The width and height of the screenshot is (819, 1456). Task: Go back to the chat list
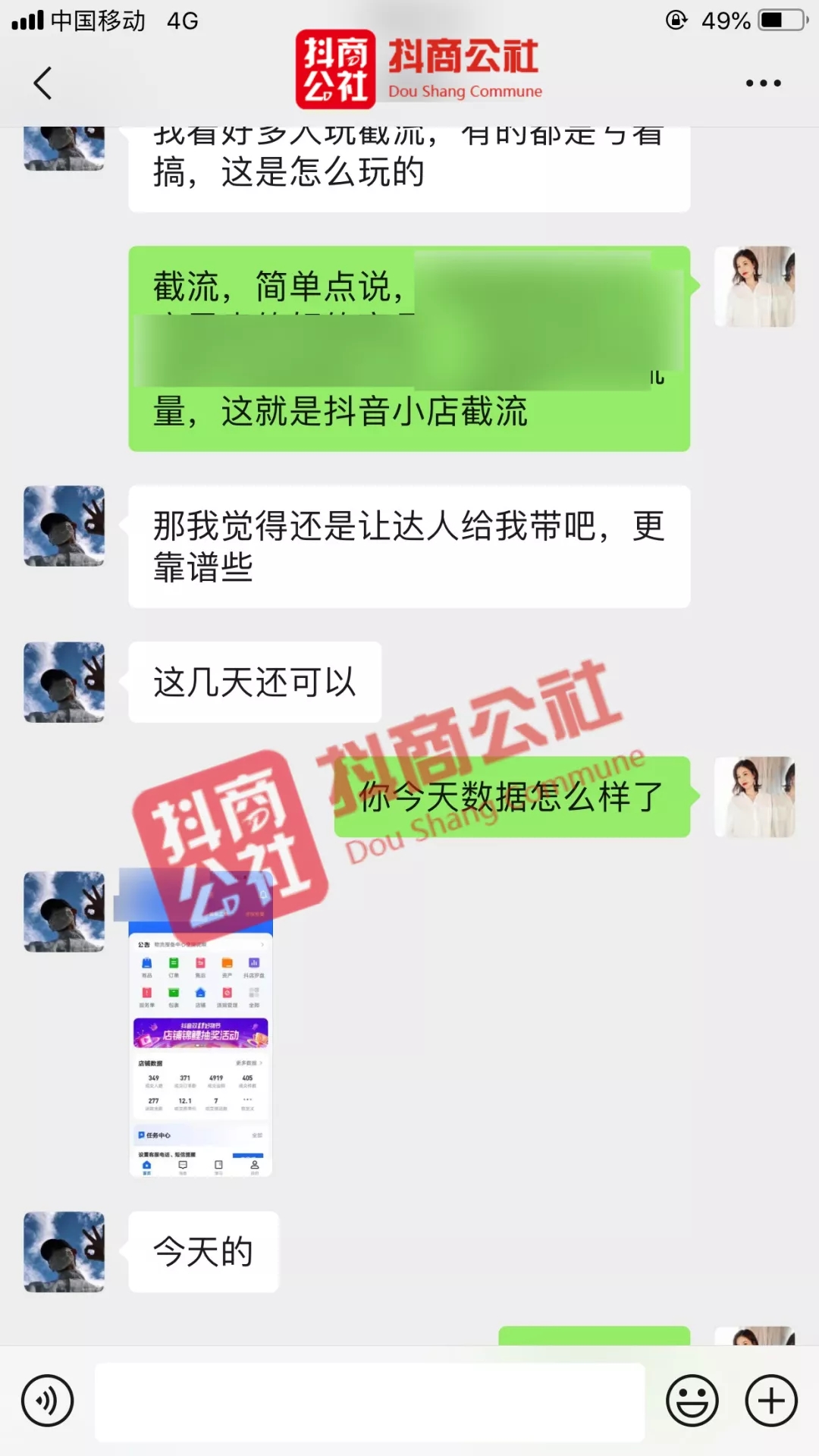[x=43, y=83]
